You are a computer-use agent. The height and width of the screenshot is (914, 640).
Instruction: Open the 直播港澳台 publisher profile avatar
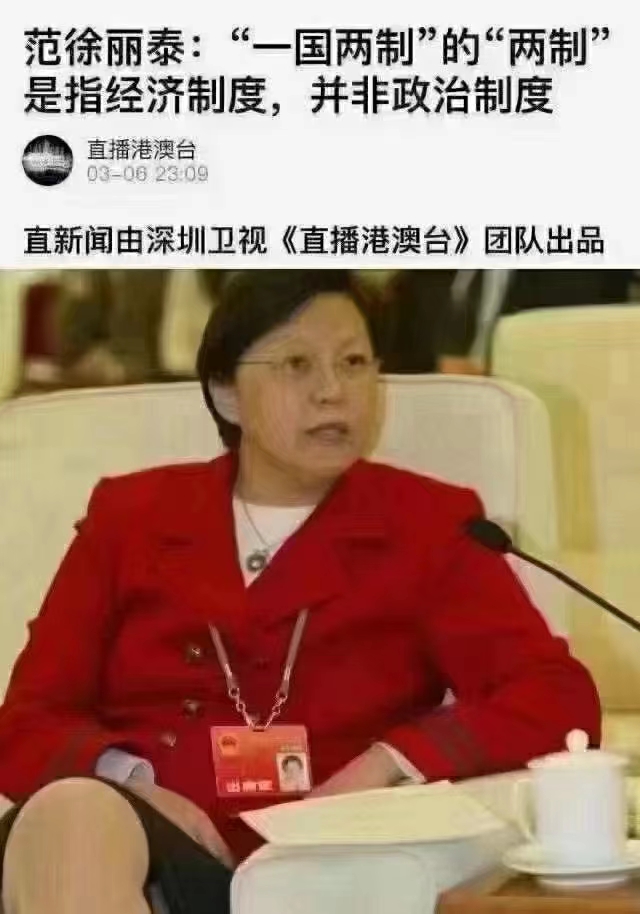coord(48,160)
